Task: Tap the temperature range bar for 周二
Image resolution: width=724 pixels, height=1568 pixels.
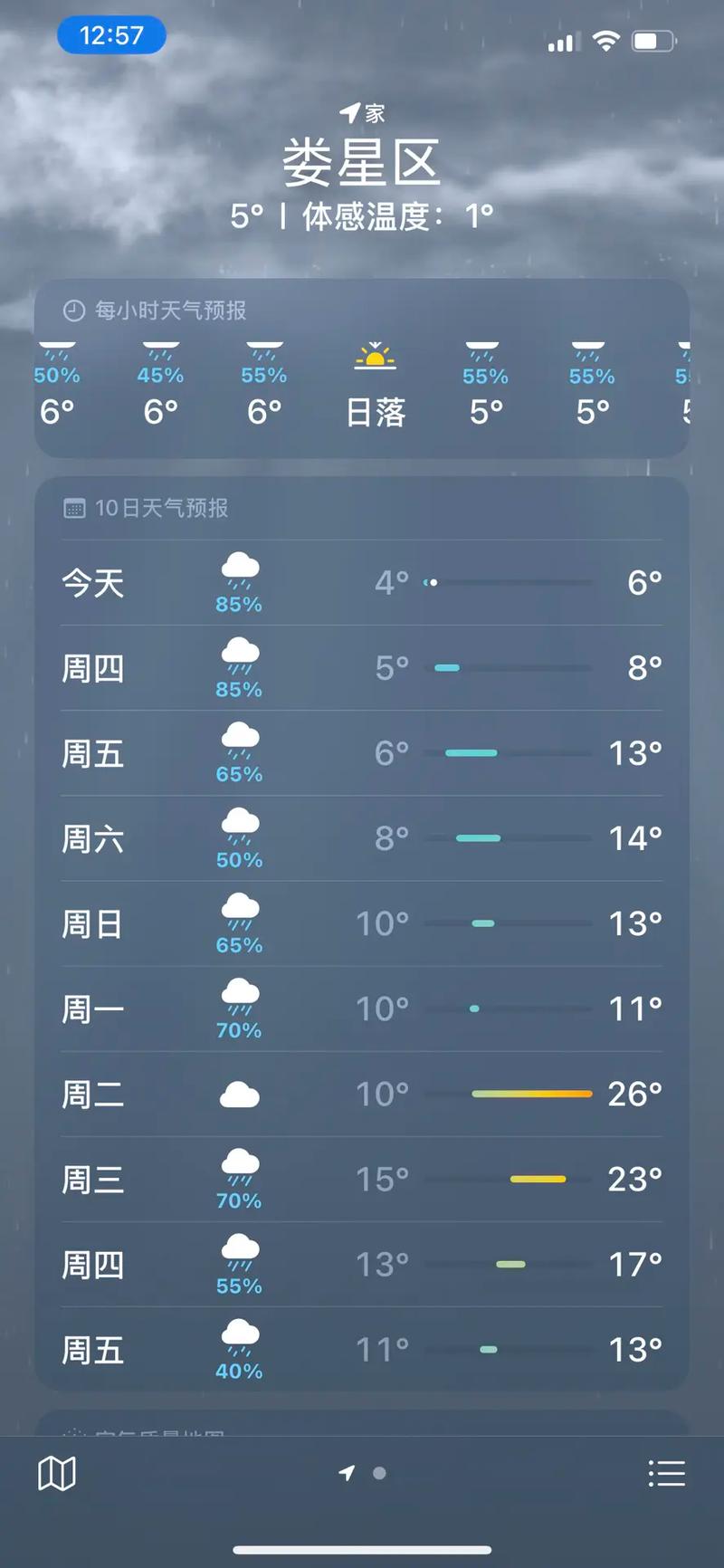Action: coord(532,1094)
